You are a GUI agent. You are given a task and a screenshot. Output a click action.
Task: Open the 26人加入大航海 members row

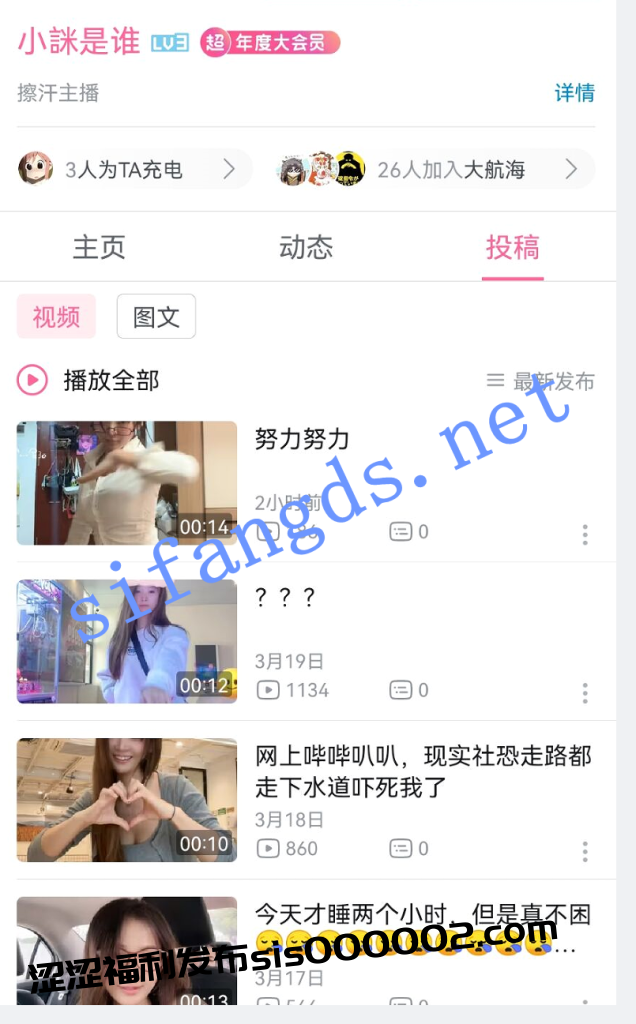coord(434,169)
